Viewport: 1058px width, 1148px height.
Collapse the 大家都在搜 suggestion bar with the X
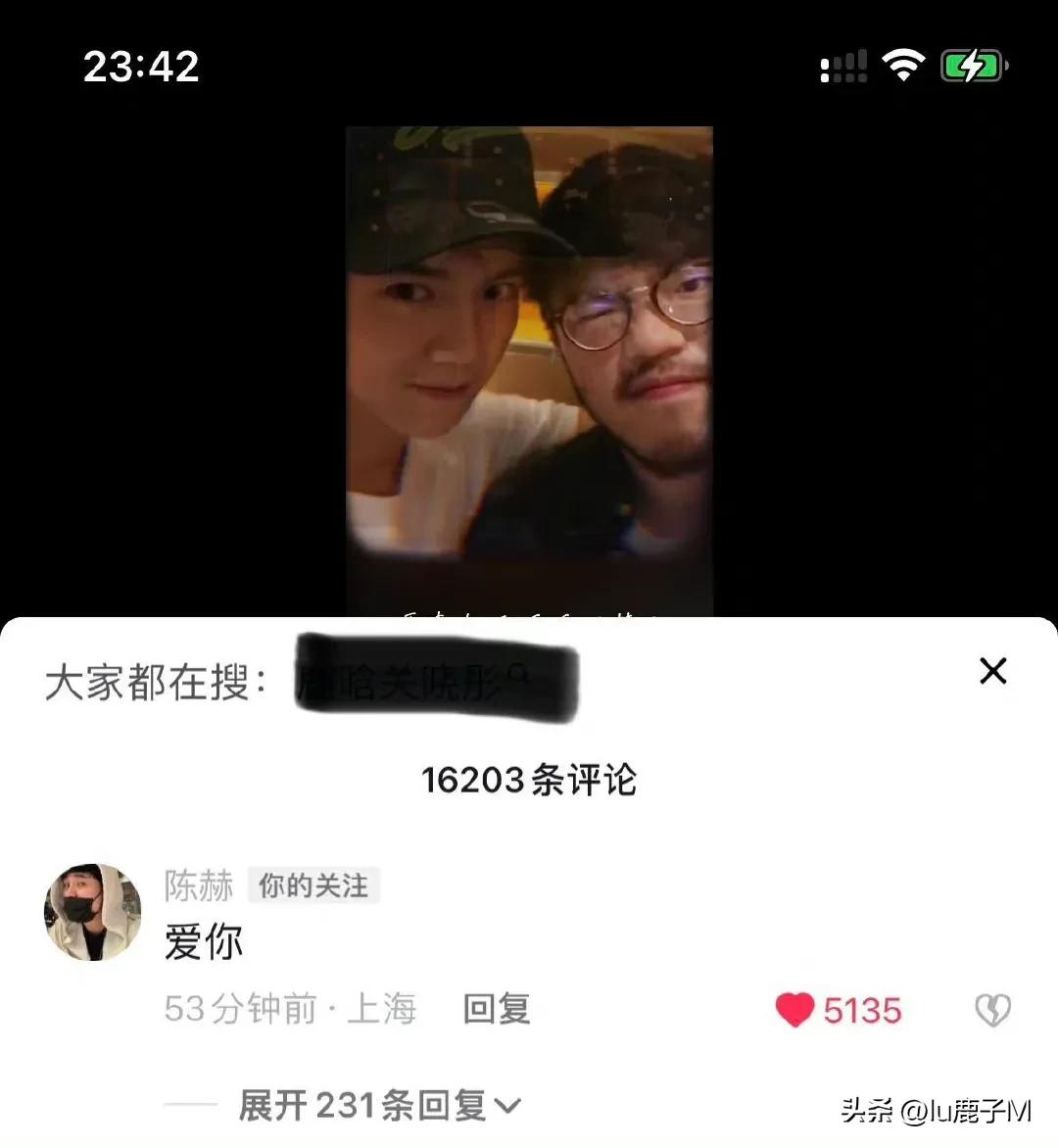(993, 672)
